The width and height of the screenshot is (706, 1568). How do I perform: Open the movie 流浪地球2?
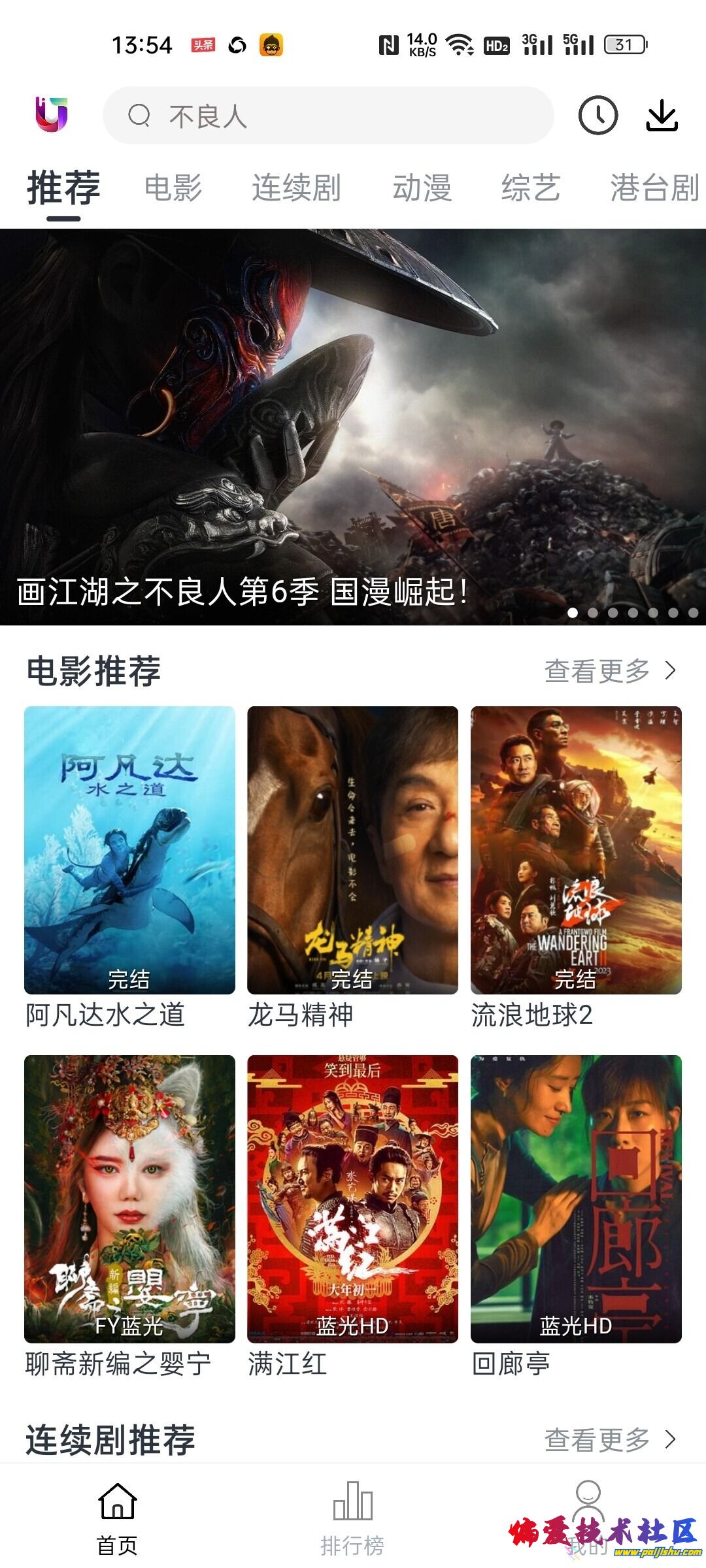click(x=576, y=850)
